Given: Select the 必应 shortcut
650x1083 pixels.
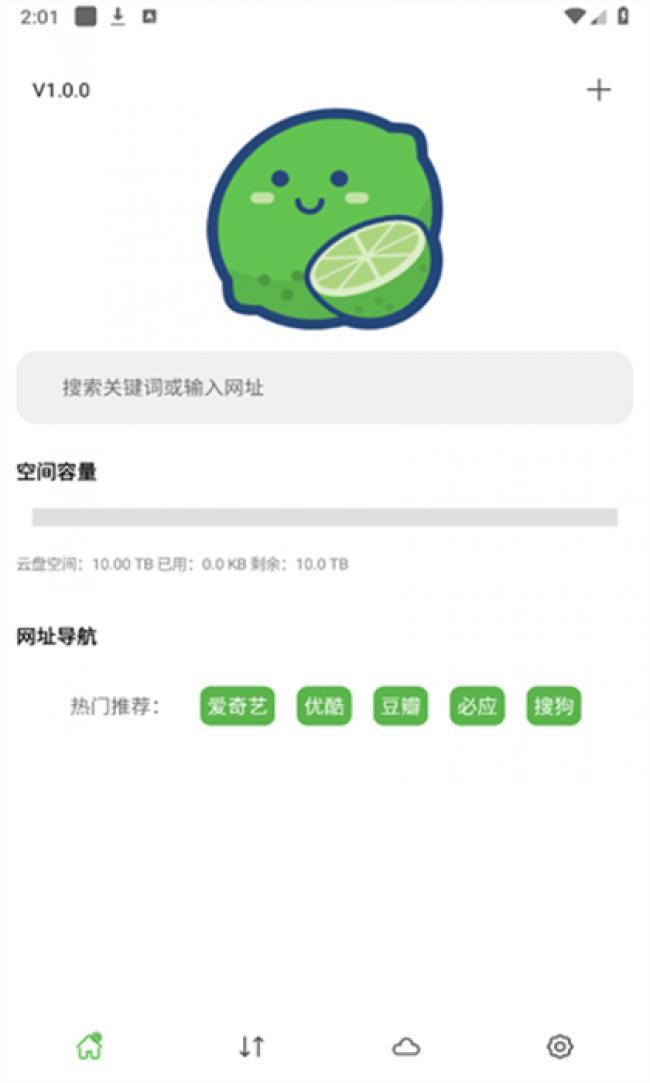Looking at the screenshot, I should 476,707.
